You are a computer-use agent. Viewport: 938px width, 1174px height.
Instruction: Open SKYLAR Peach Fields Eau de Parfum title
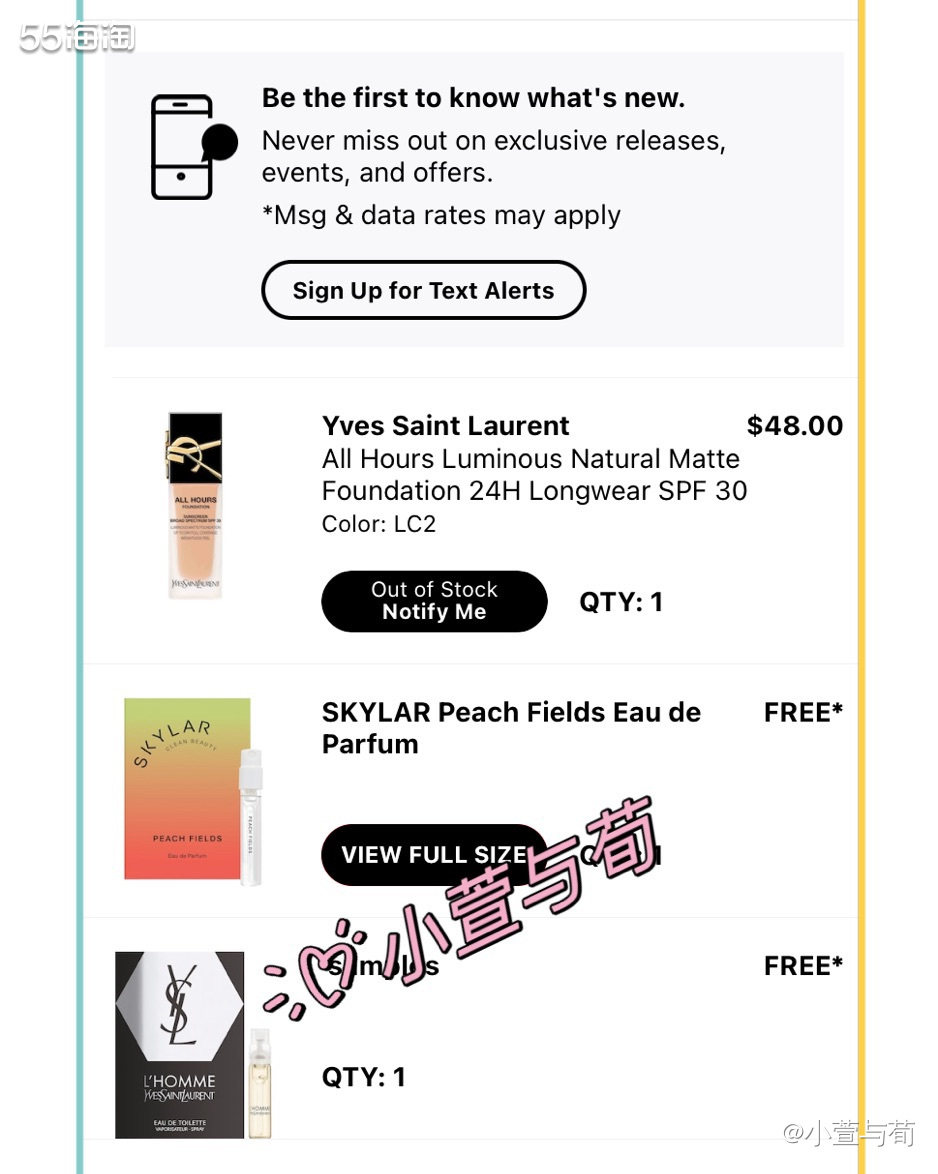click(511, 727)
